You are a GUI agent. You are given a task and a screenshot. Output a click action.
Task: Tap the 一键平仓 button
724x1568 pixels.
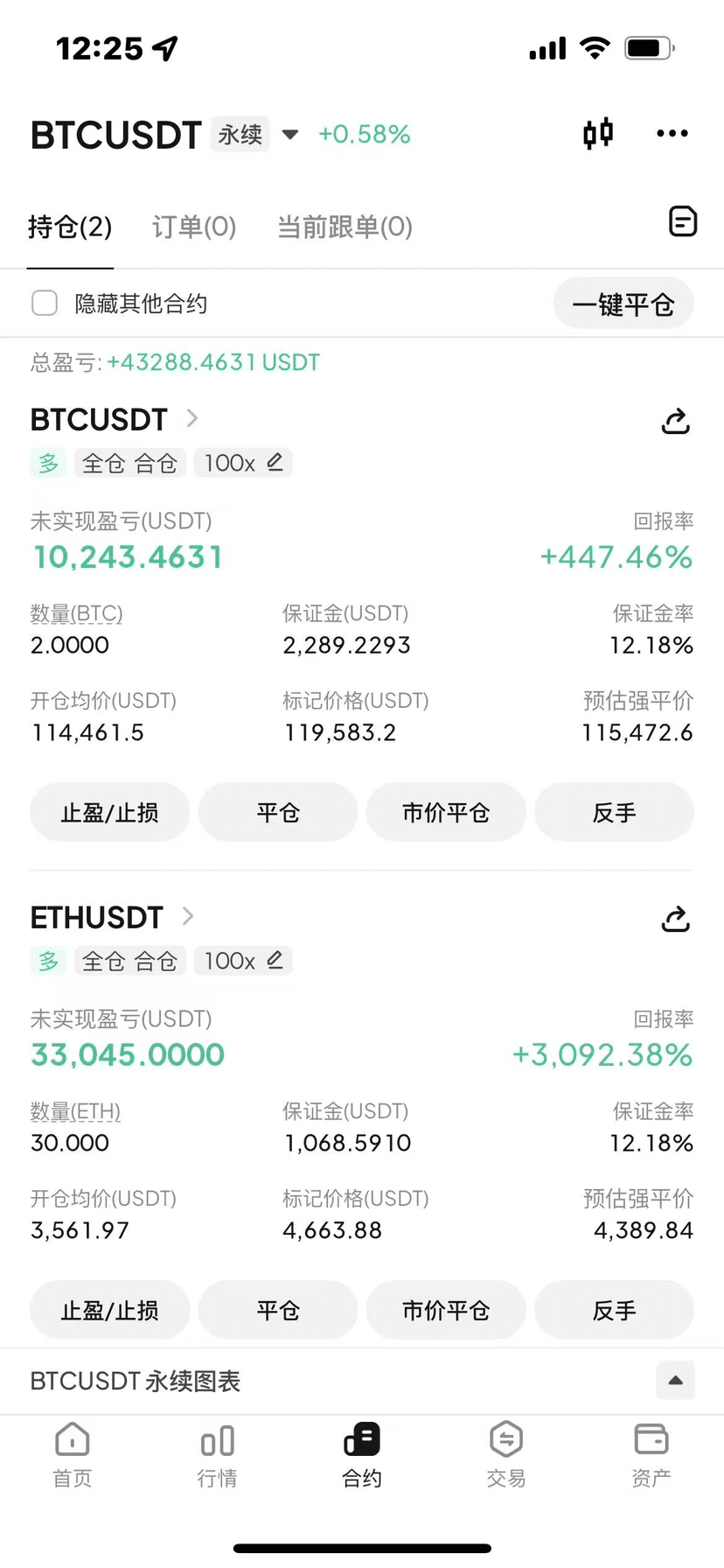coord(623,304)
